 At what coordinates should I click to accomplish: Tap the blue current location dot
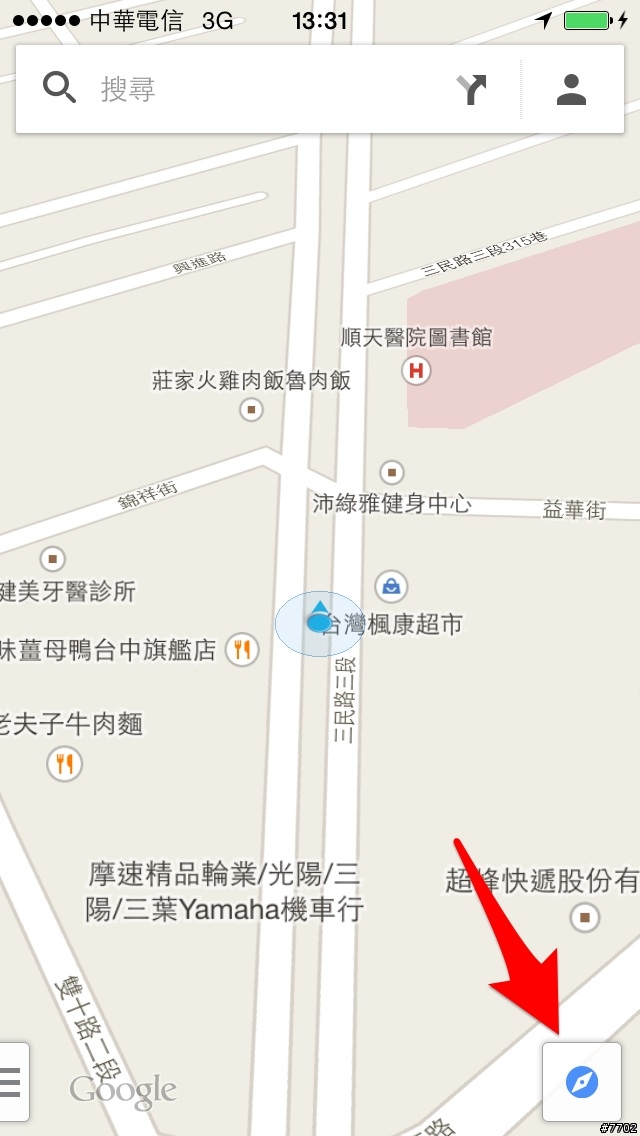tap(319, 622)
